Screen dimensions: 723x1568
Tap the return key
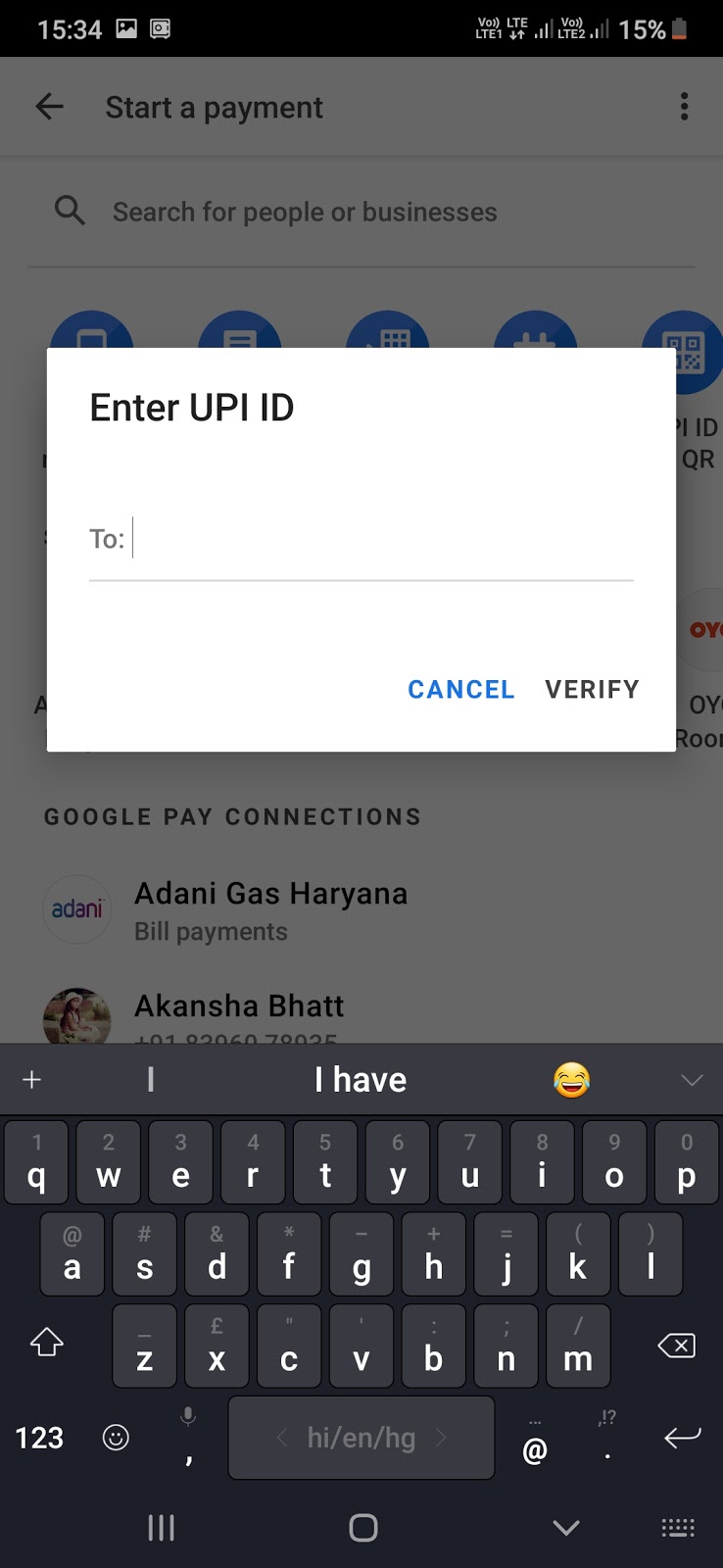click(682, 1438)
